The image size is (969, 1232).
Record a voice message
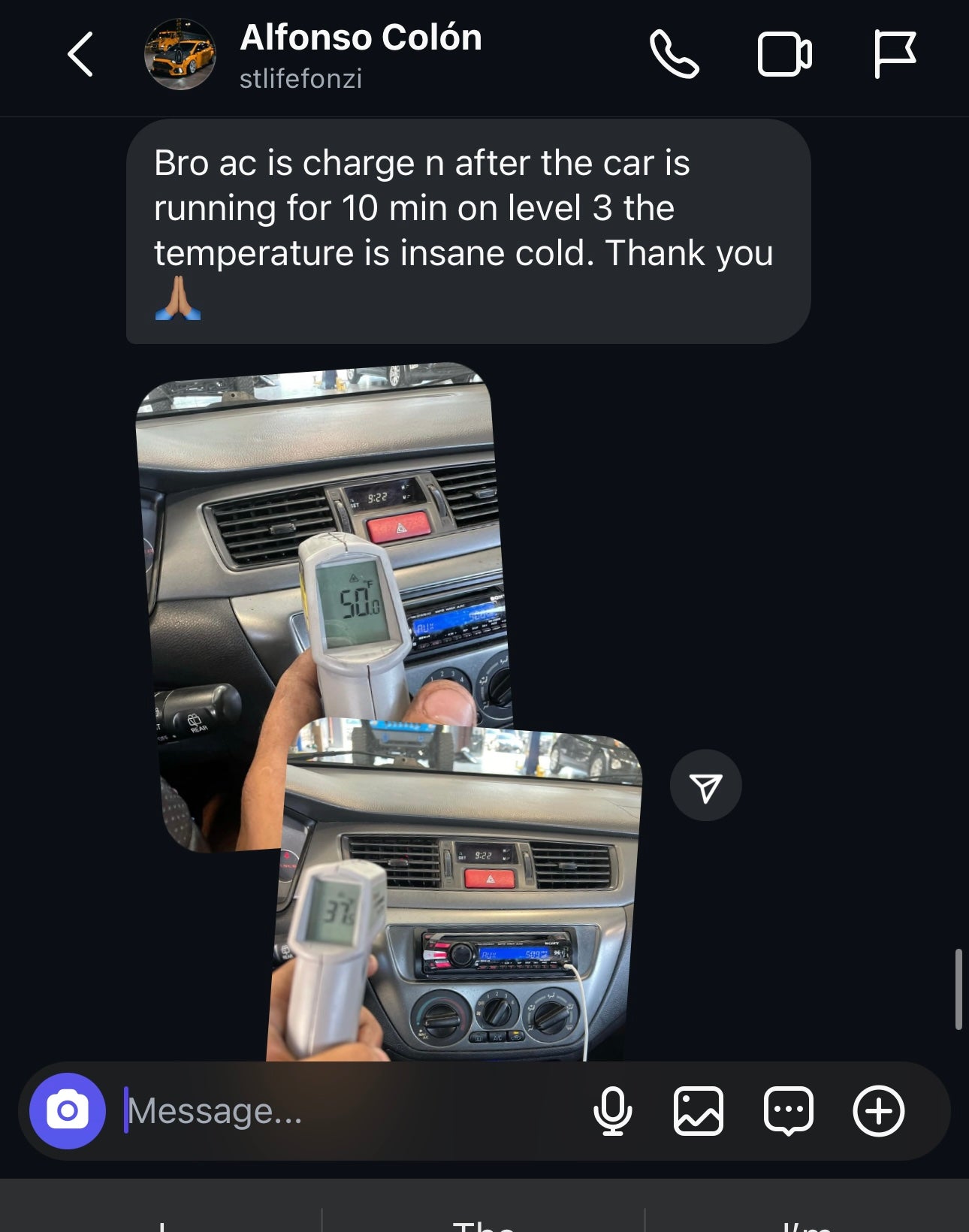pyautogui.click(x=612, y=1110)
